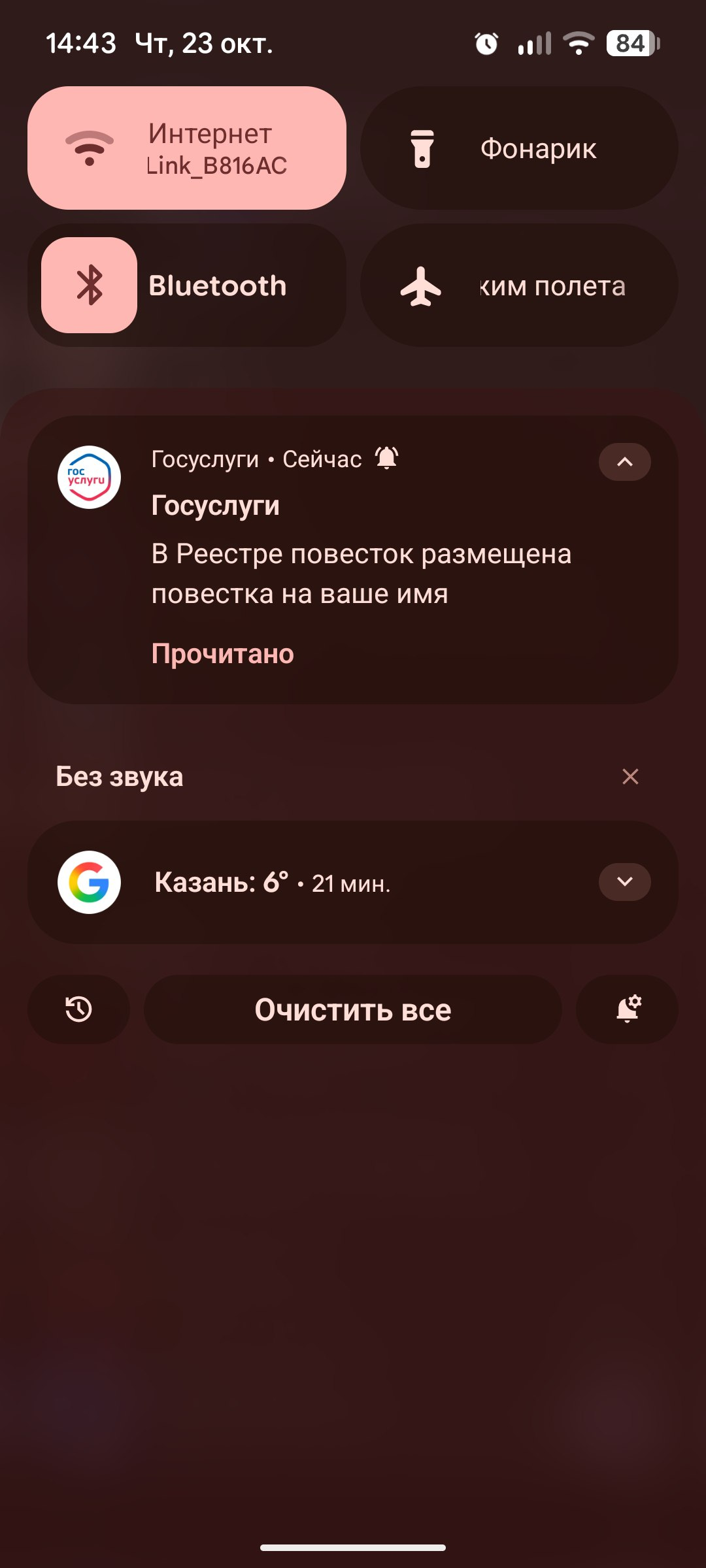Open notification history
This screenshot has width=706, height=1568.
pyautogui.click(x=78, y=1009)
